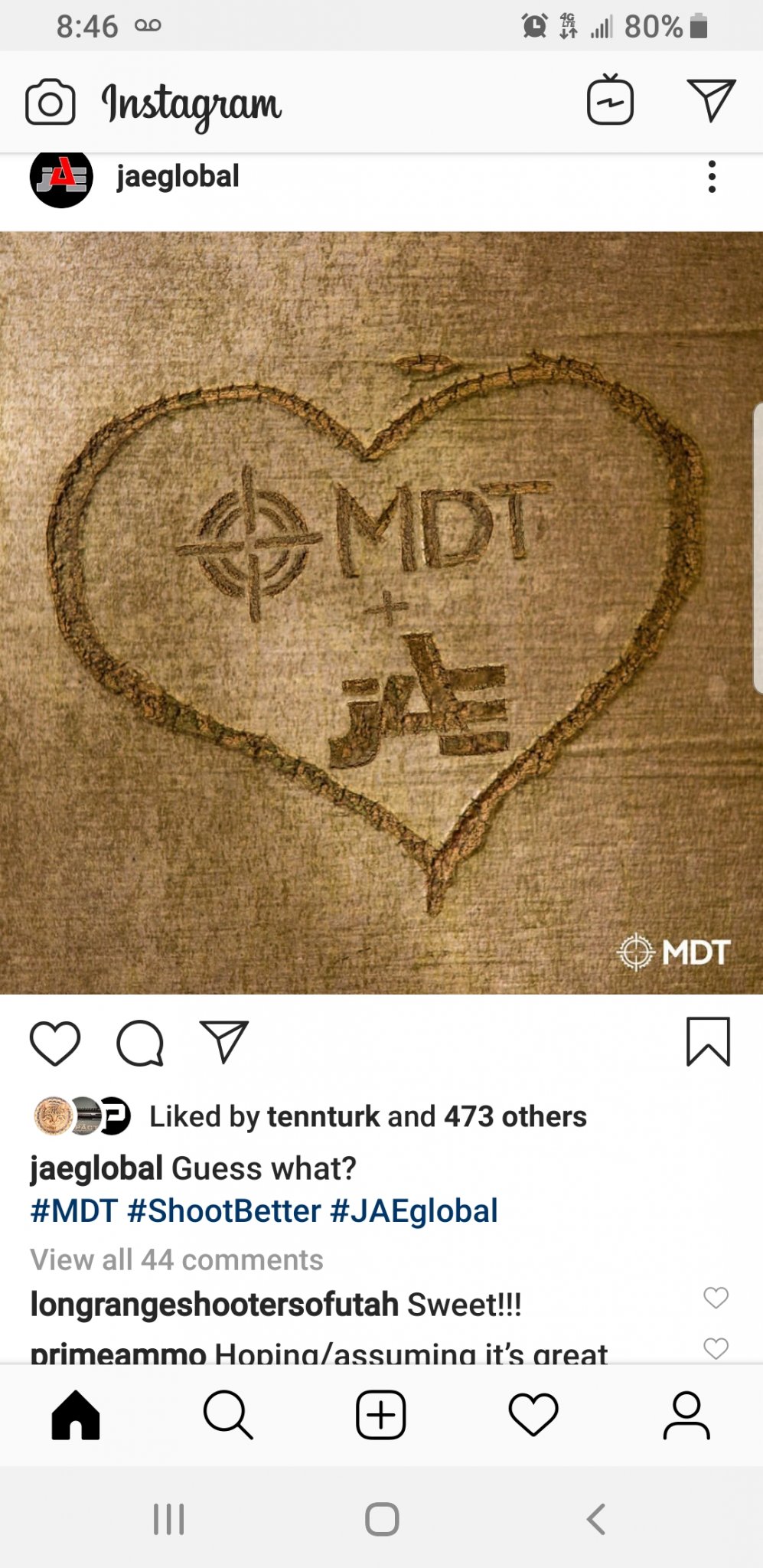Like longrangeshootersofutah's comment
This screenshot has height=1568, width=763.
pyautogui.click(x=716, y=1298)
